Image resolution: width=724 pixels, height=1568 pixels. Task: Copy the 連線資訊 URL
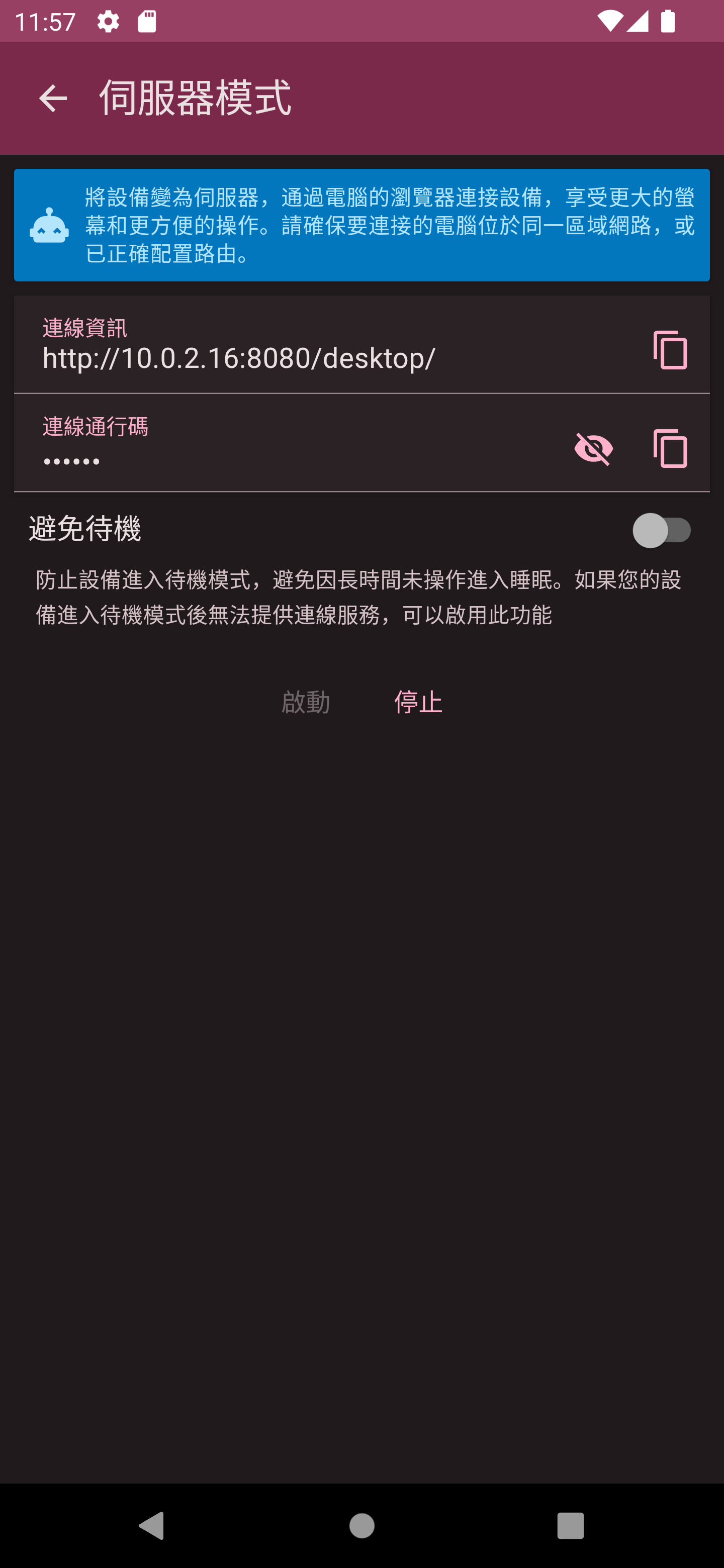(x=670, y=350)
